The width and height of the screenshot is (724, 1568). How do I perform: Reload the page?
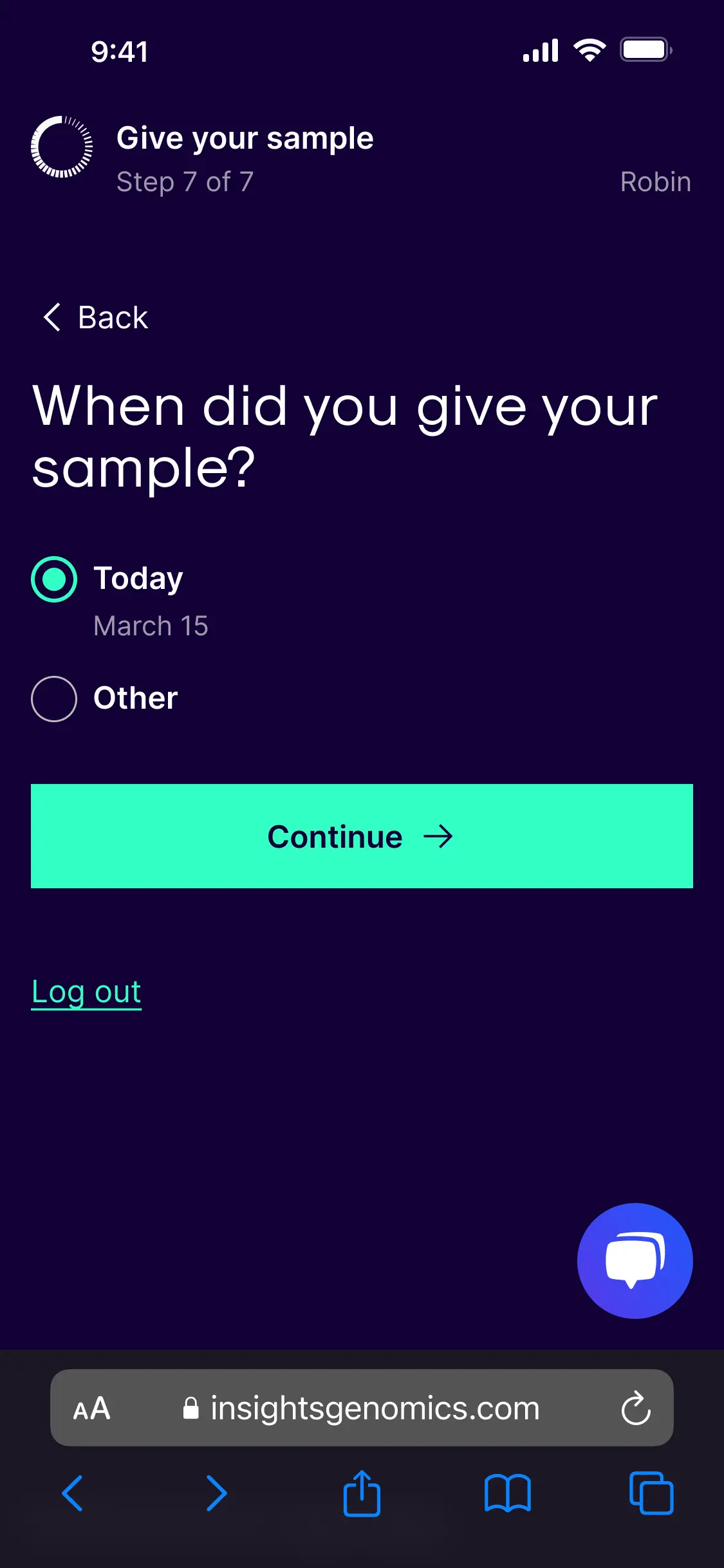[635, 1408]
